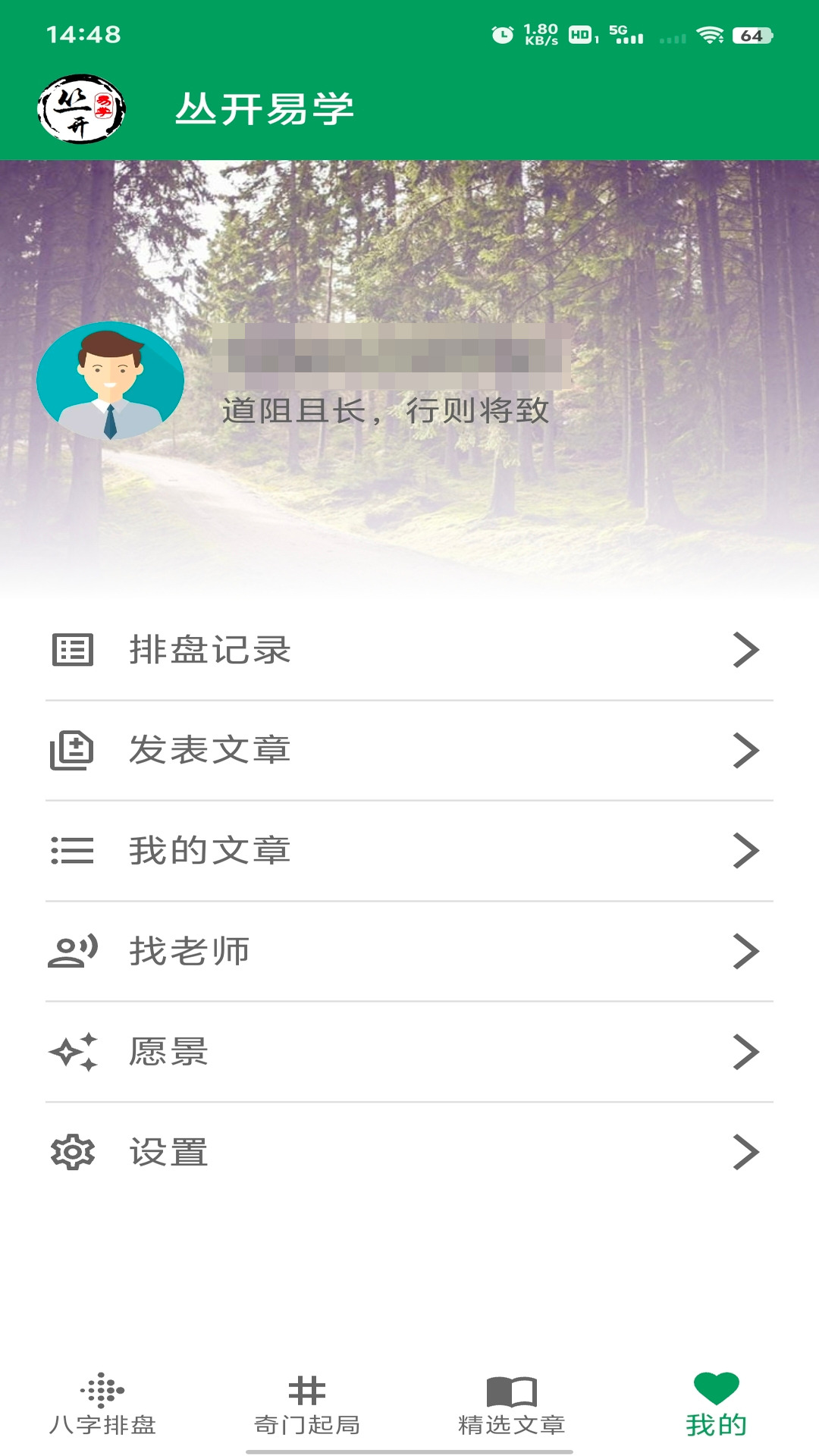Click the 愿景 sparkle icon
This screenshot has height=1456, width=819.
pyautogui.click(x=72, y=1053)
